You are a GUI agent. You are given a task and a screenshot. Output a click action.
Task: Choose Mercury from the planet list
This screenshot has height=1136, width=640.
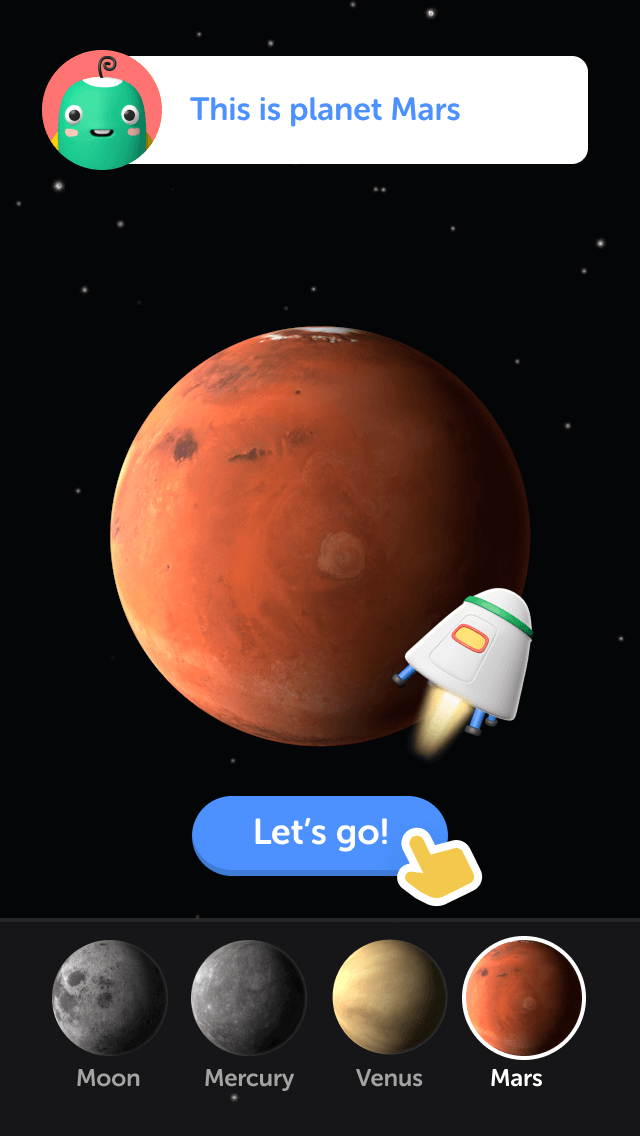[x=248, y=997]
